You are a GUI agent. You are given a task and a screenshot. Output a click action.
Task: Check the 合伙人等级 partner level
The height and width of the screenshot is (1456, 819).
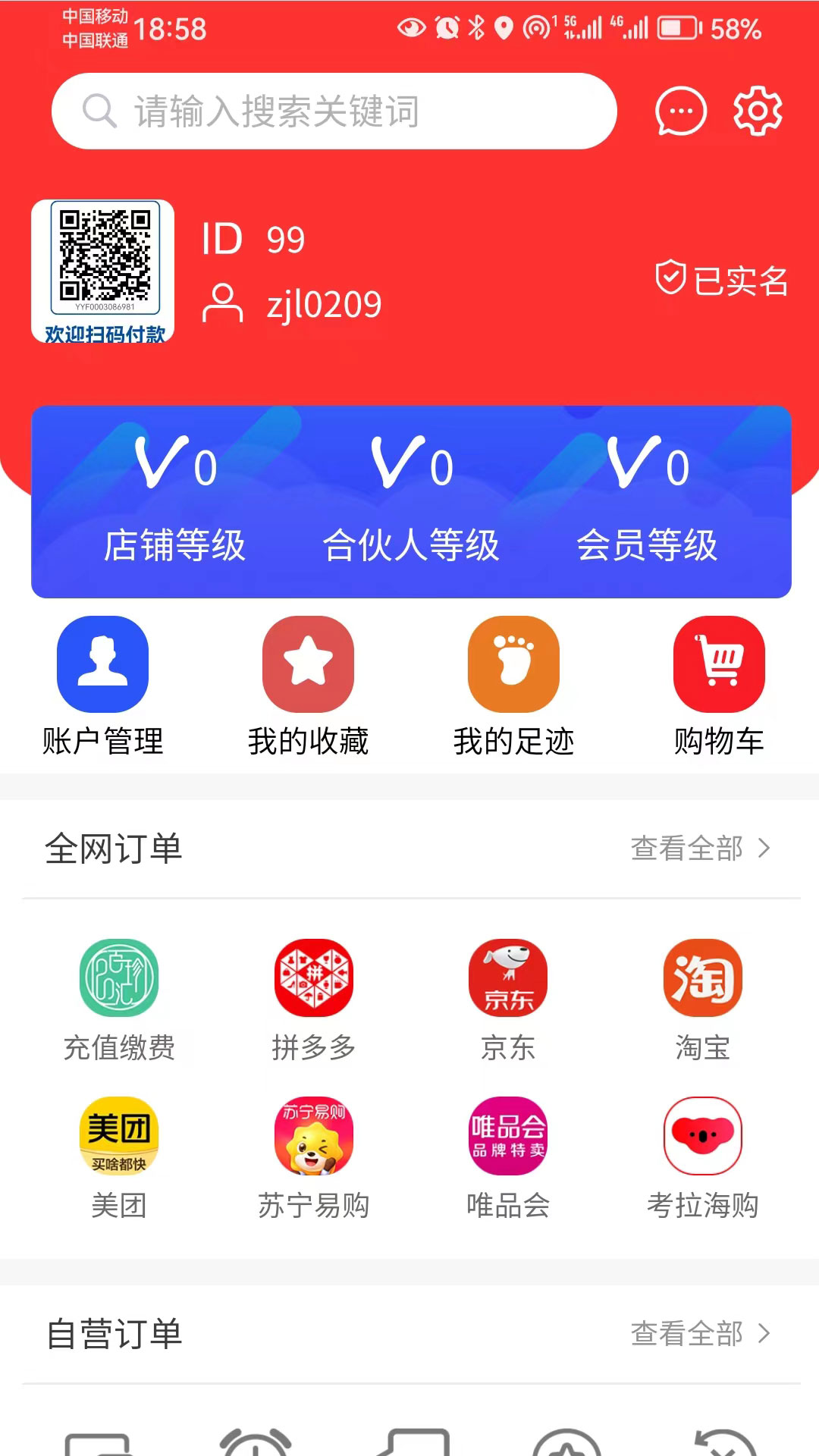click(411, 502)
